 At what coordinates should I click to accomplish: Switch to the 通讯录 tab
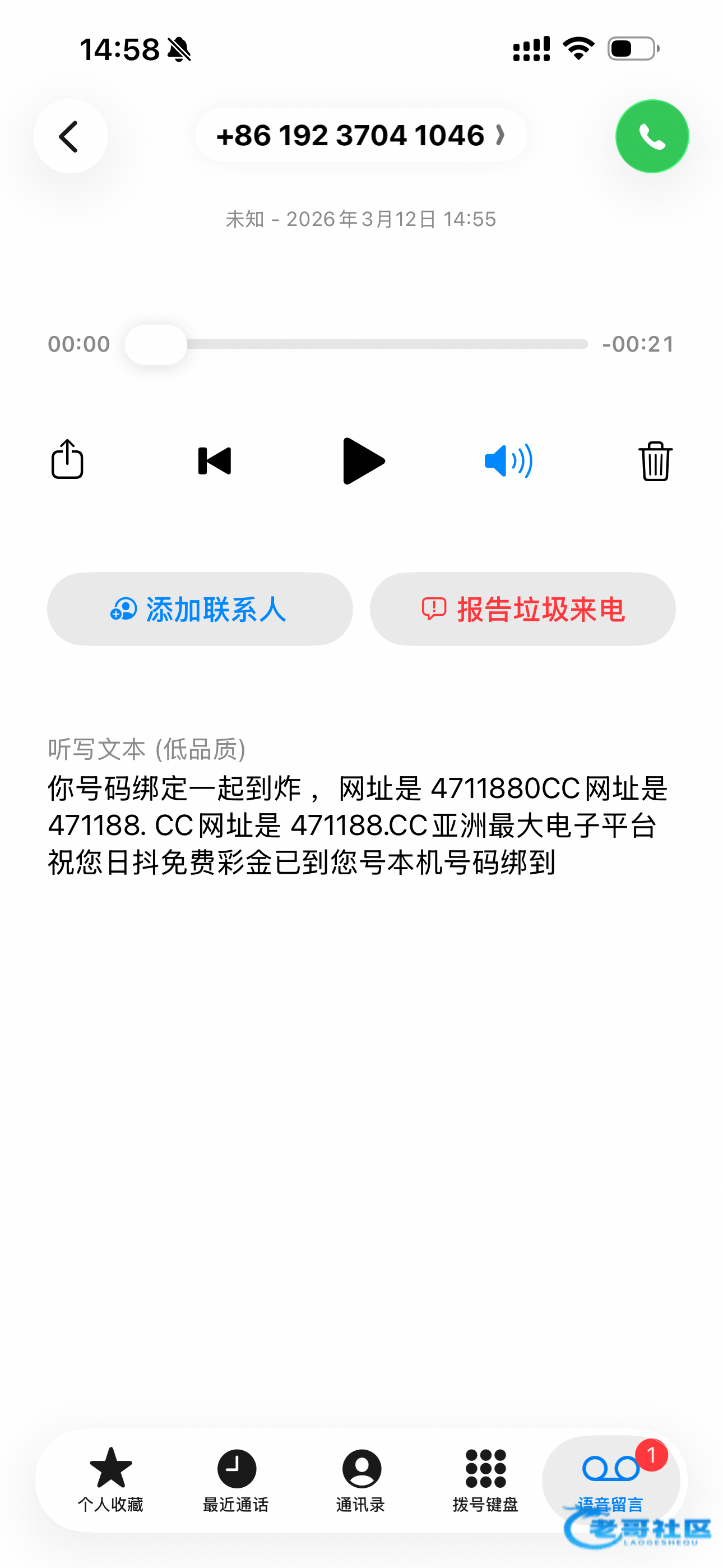(361, 1480)
